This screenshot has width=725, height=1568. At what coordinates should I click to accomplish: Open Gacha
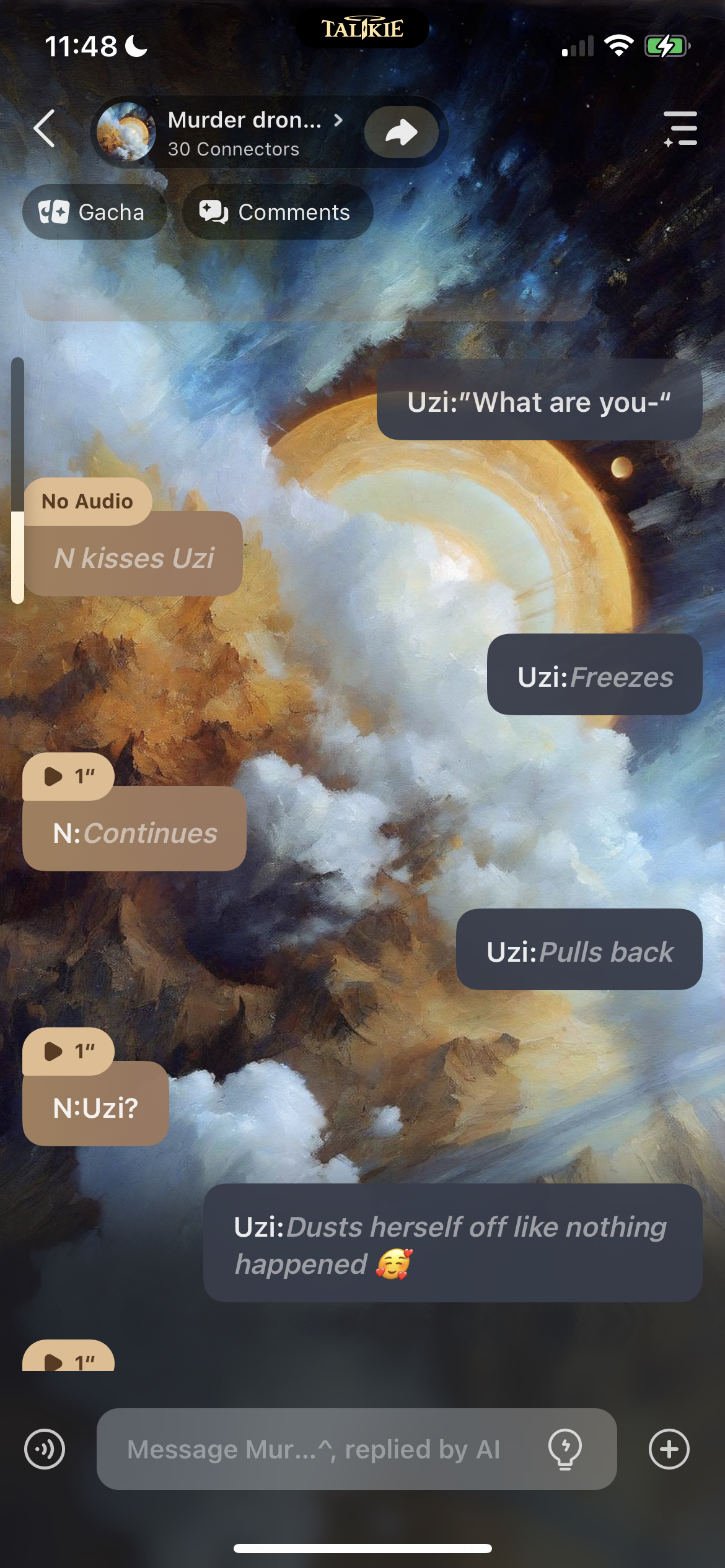(x=94, y=212)
